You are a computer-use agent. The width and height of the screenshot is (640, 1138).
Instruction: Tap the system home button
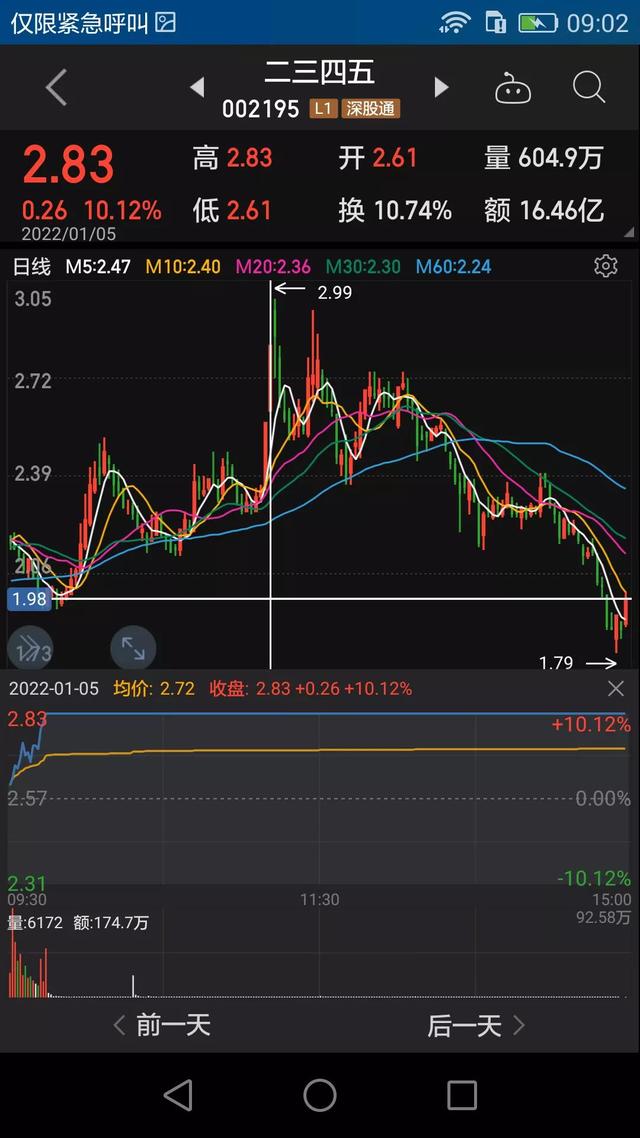pyautogui.click(x=320, y=1095)
